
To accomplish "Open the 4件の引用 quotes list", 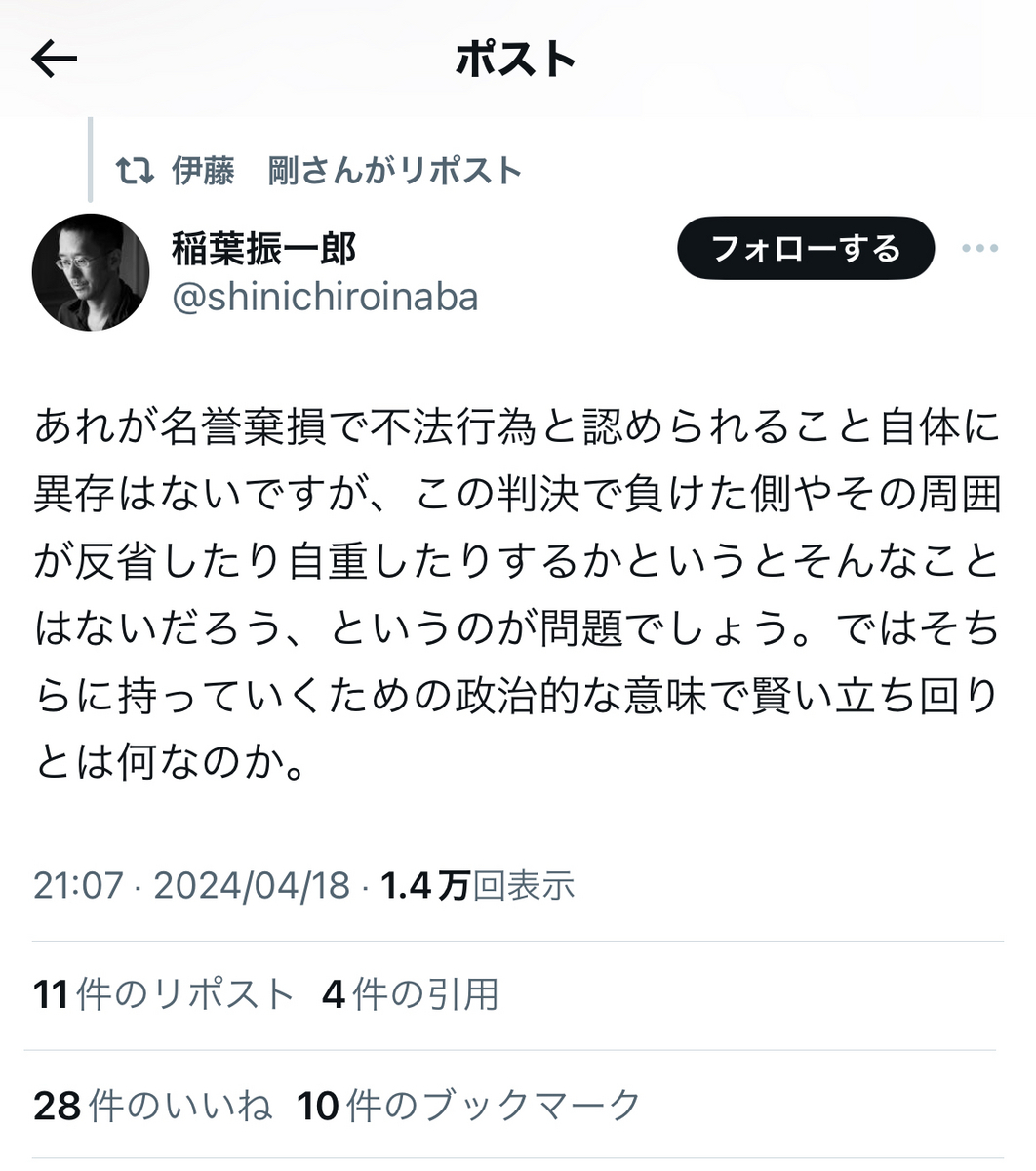I will tap(410, 994).
